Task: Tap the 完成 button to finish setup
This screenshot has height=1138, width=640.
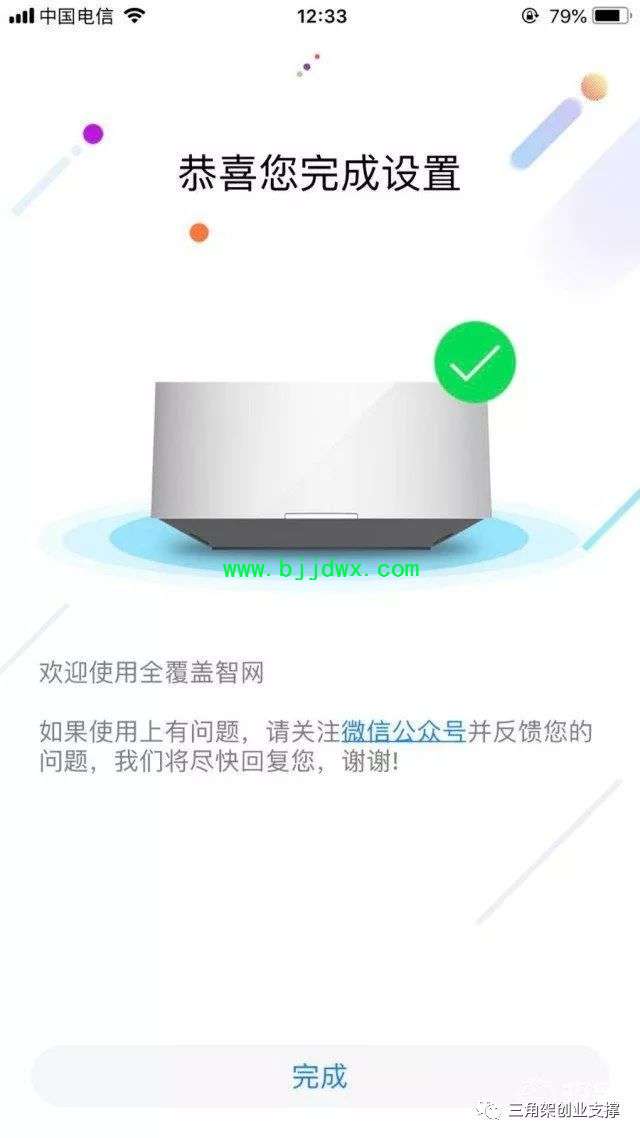Action: (x=319, y=1076)
